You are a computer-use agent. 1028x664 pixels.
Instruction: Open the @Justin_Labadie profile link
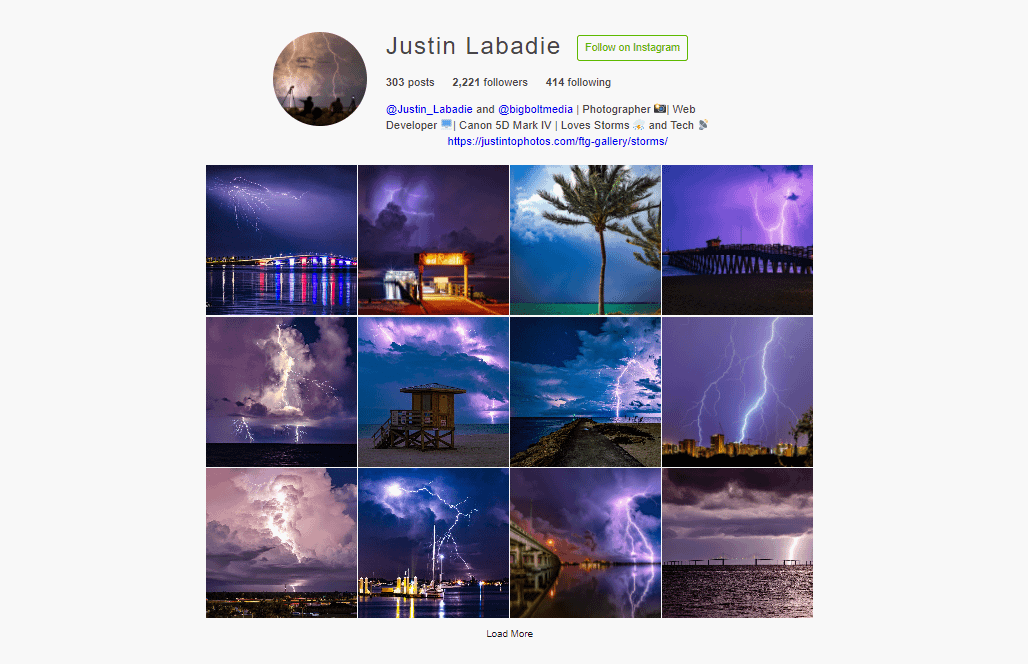pos(429,109)
